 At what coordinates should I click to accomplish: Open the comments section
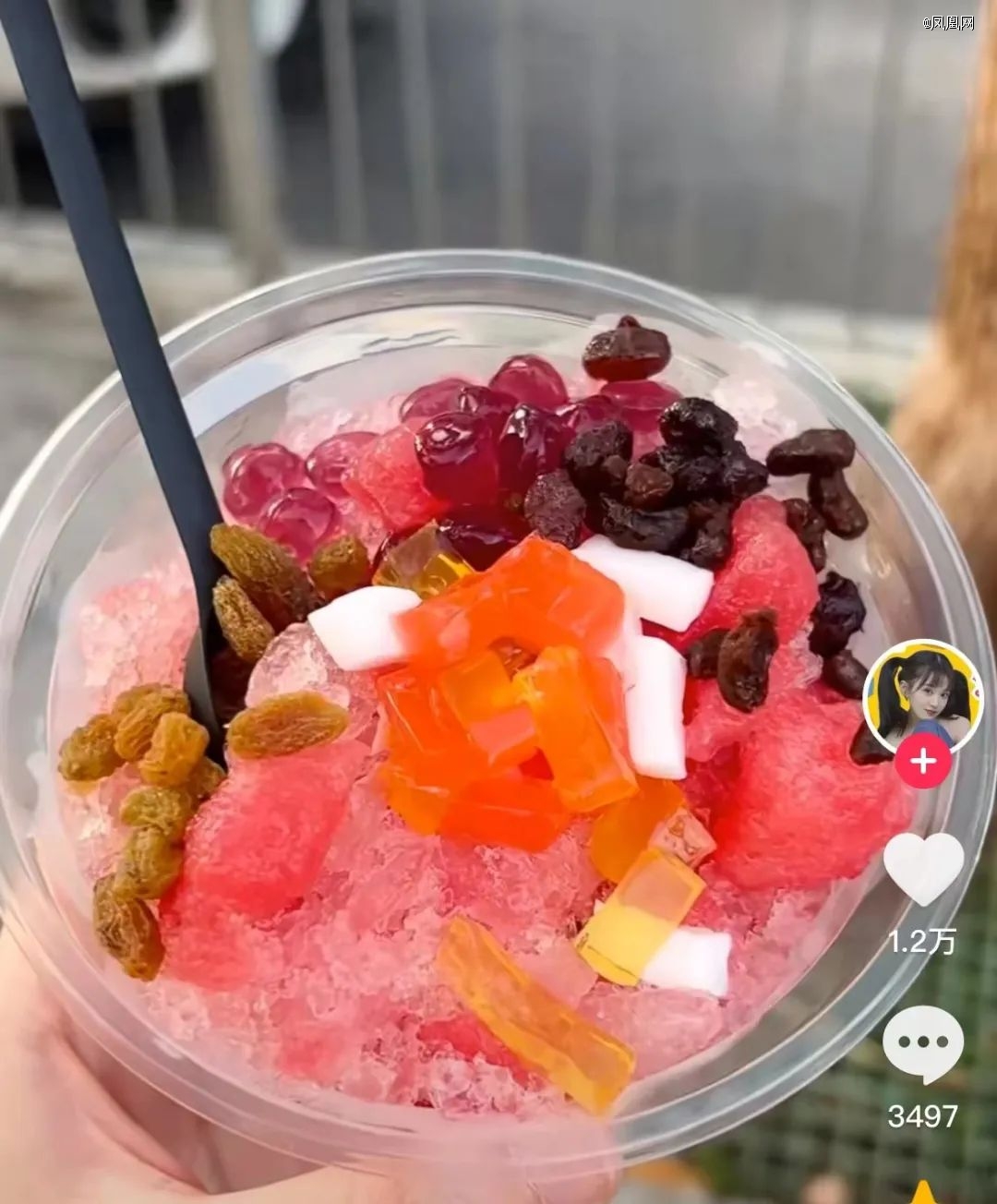tap(922, 1042)
